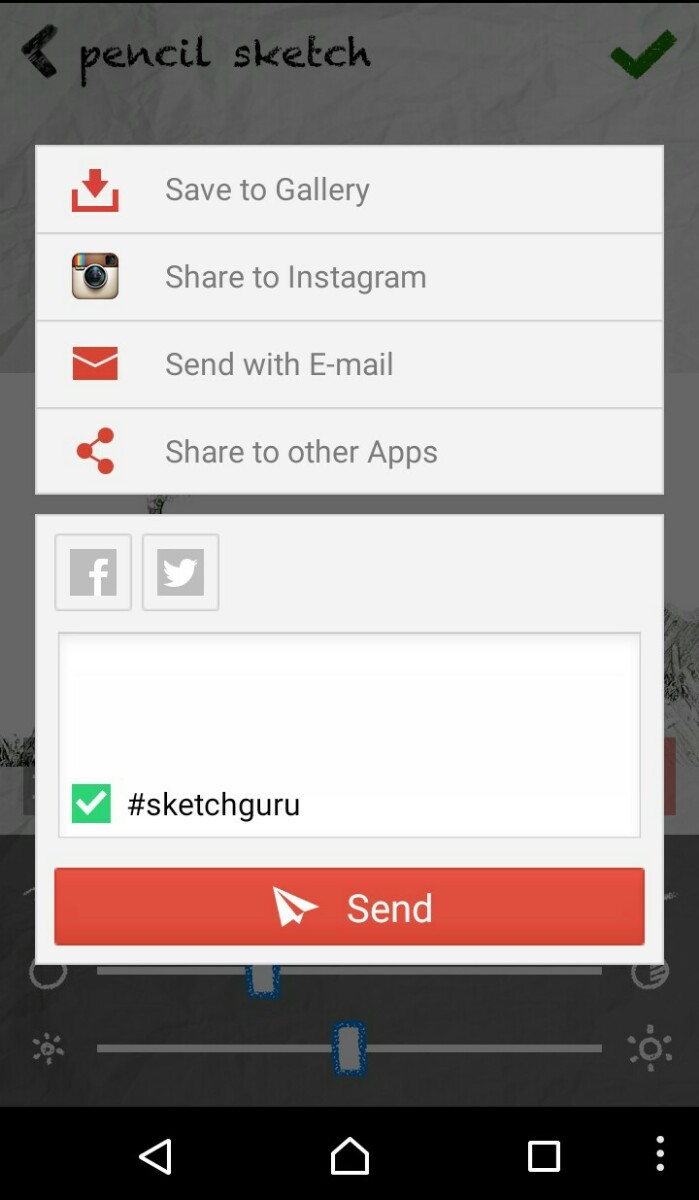Viewport: 699px width, 1200px height.
Task: Tap the system home button
Action: [350, 1156]
